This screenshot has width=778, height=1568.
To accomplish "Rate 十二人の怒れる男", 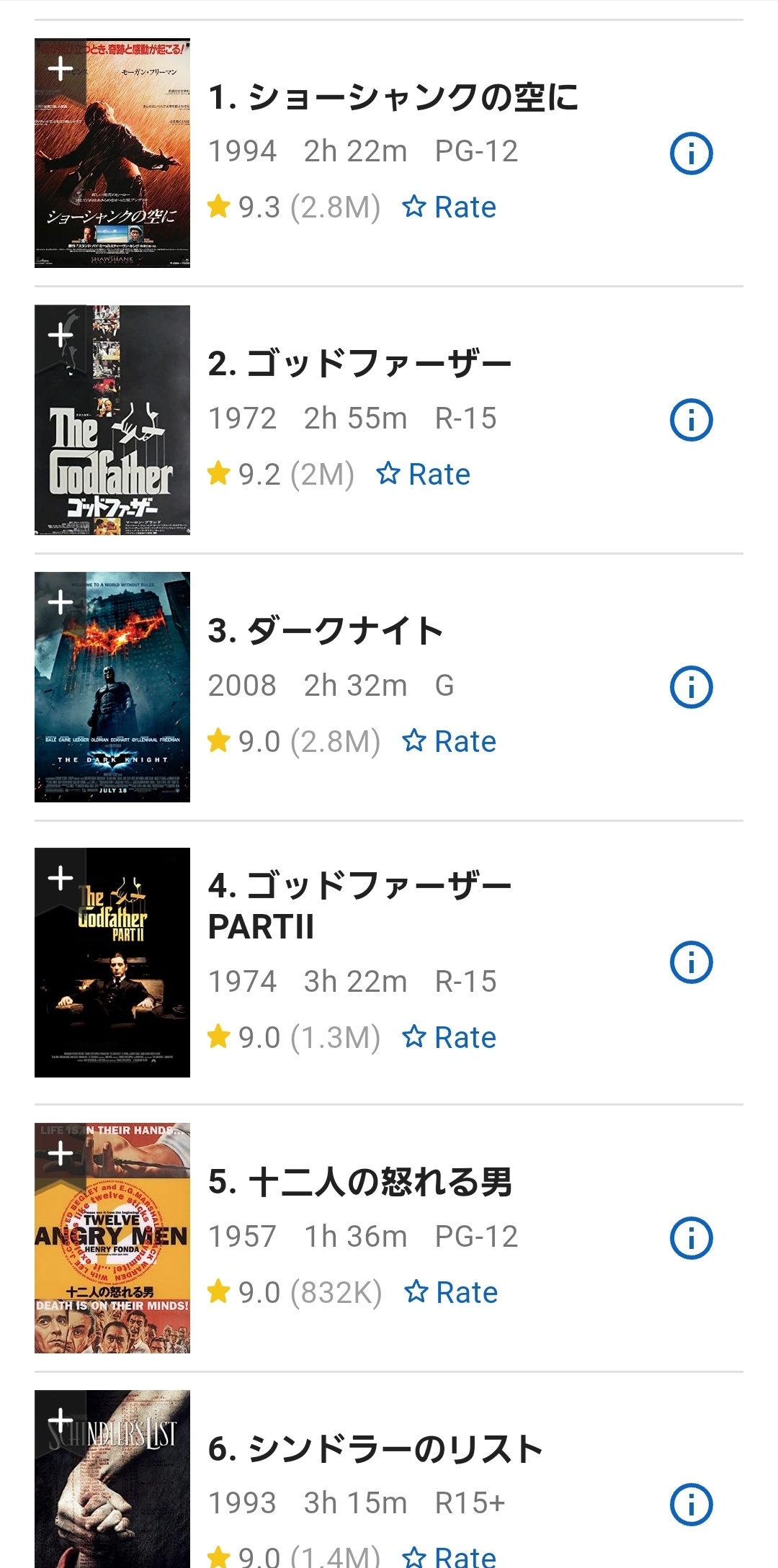I will coord(451,1293).
